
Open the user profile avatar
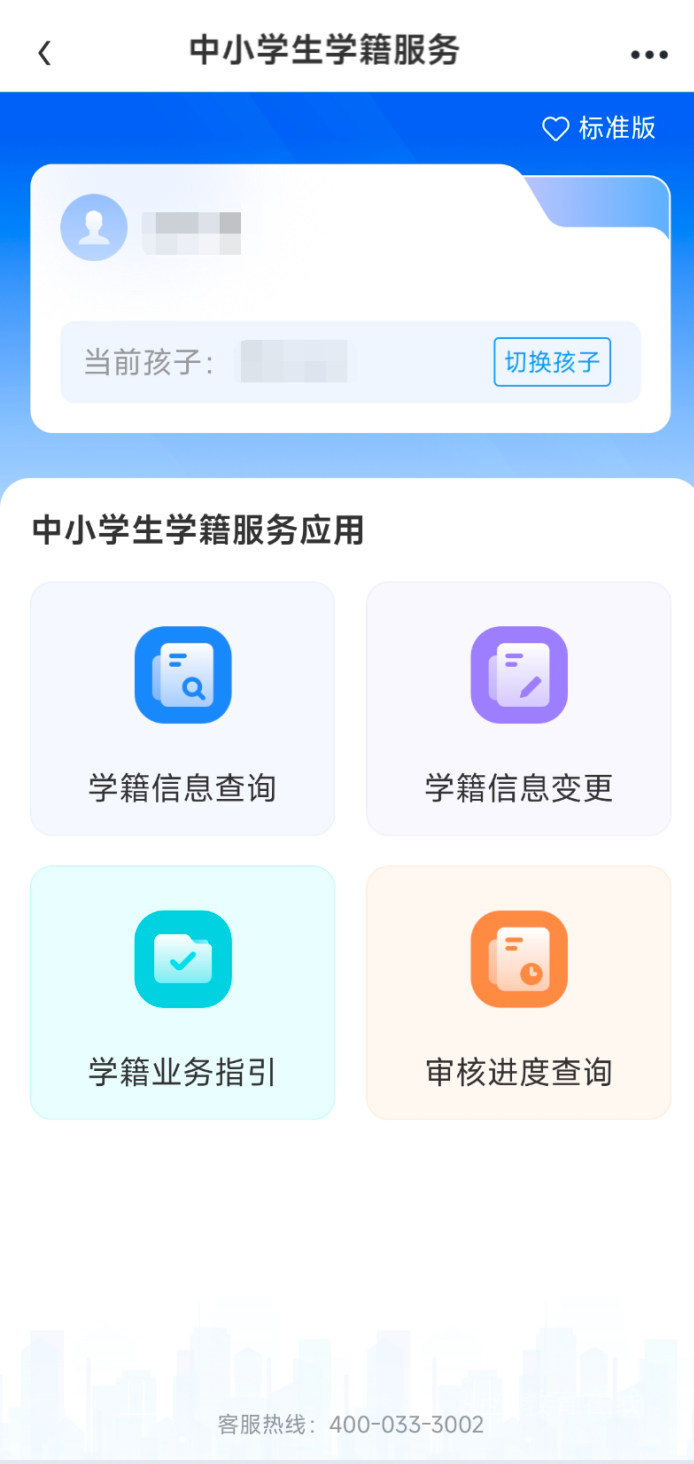(94, 227)
